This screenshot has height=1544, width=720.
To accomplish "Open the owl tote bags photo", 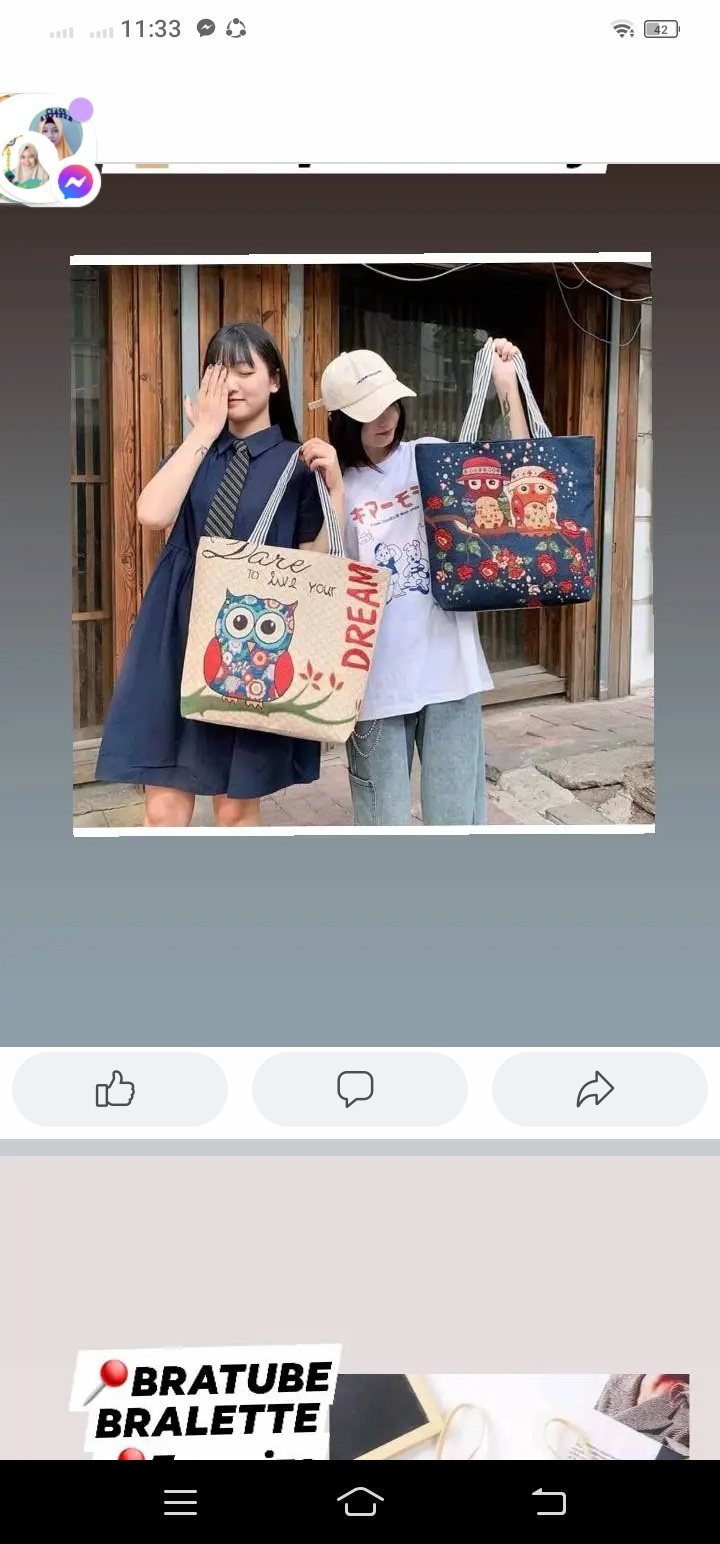I will pyautogui.click(x=362, y=545).
